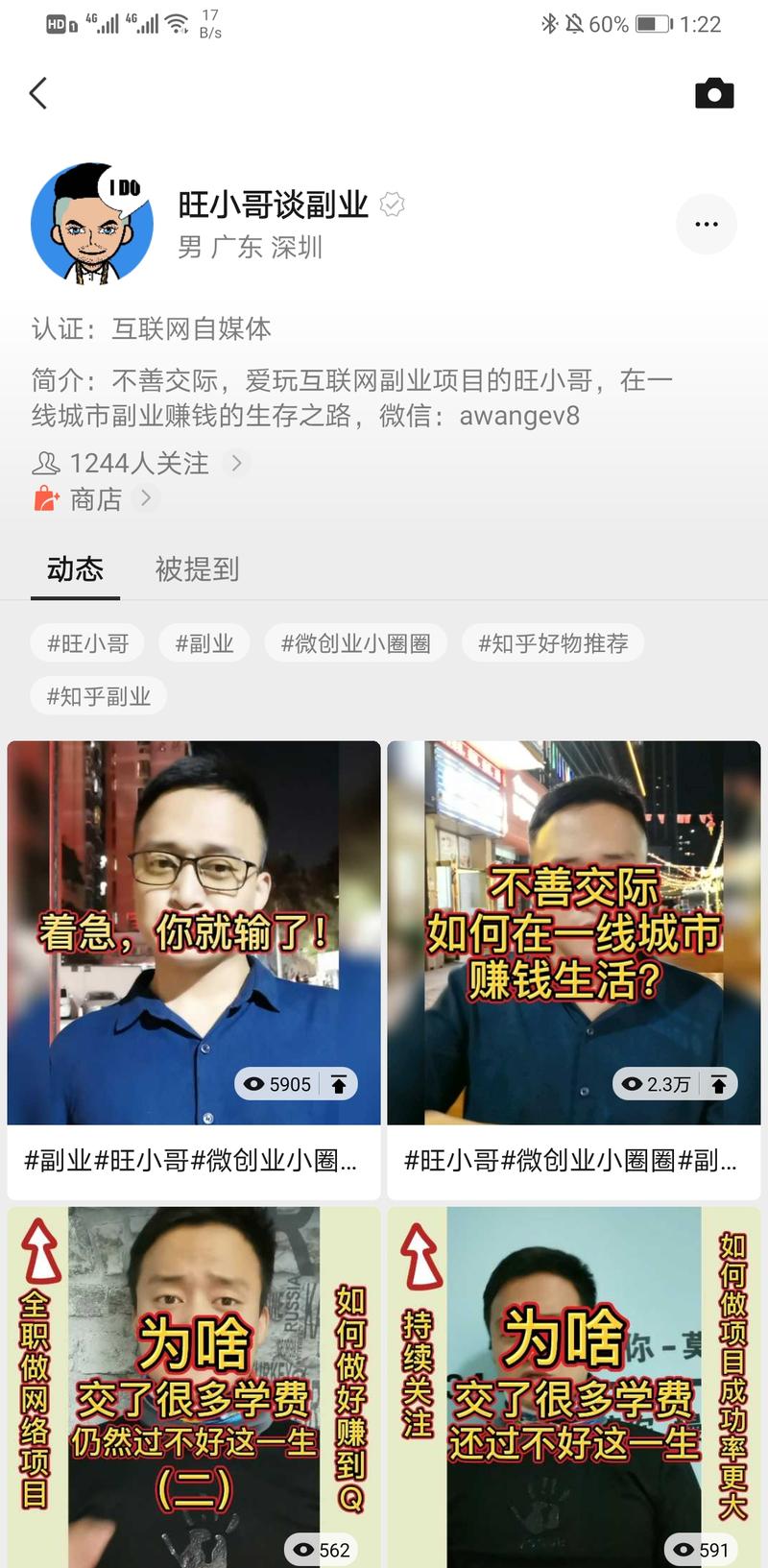The width and height of the screenshot is (768, 1568).
Task: Click the pinned-top arrow icon on 2.3万 video
Action: (718, 1083)
